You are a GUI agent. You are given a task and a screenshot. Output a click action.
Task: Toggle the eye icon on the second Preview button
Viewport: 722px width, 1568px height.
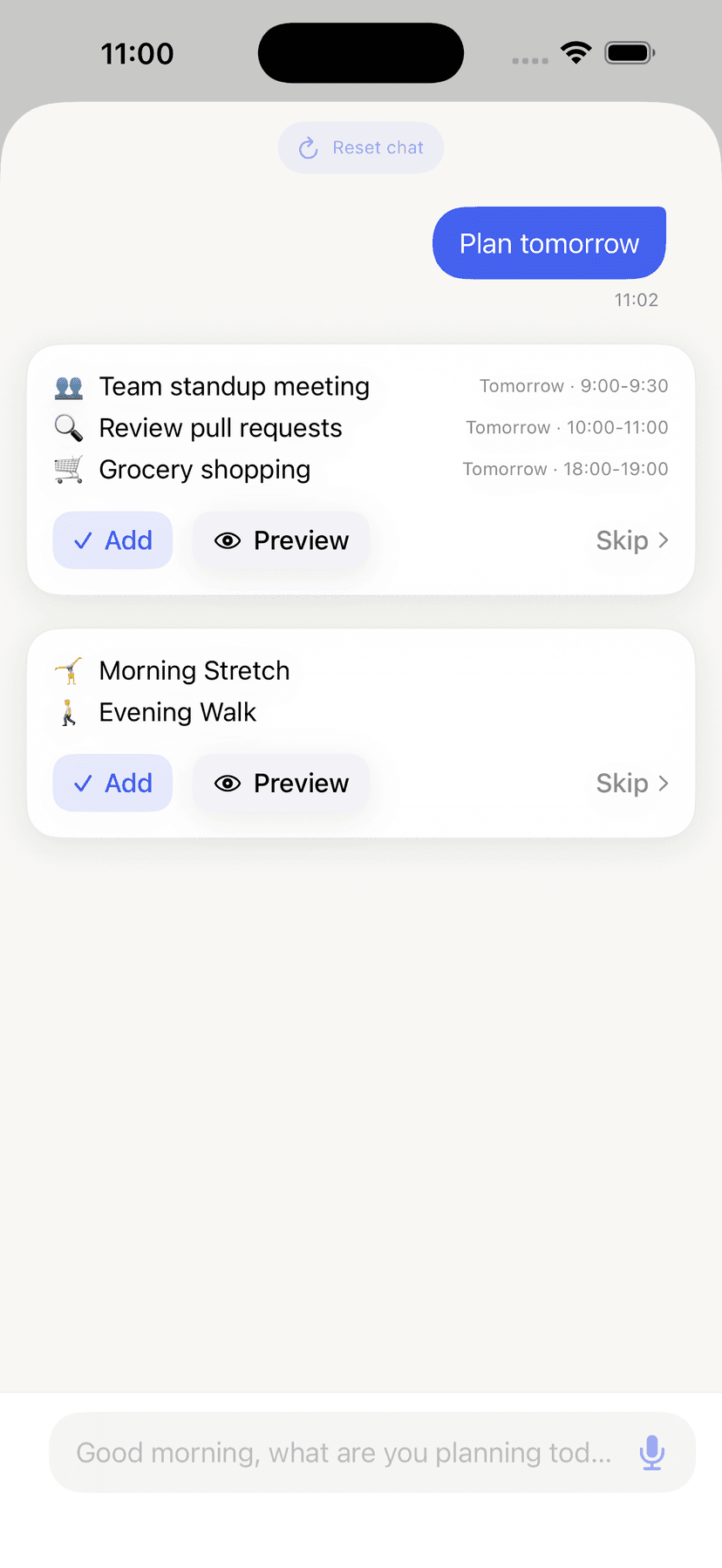coord(228,783)
